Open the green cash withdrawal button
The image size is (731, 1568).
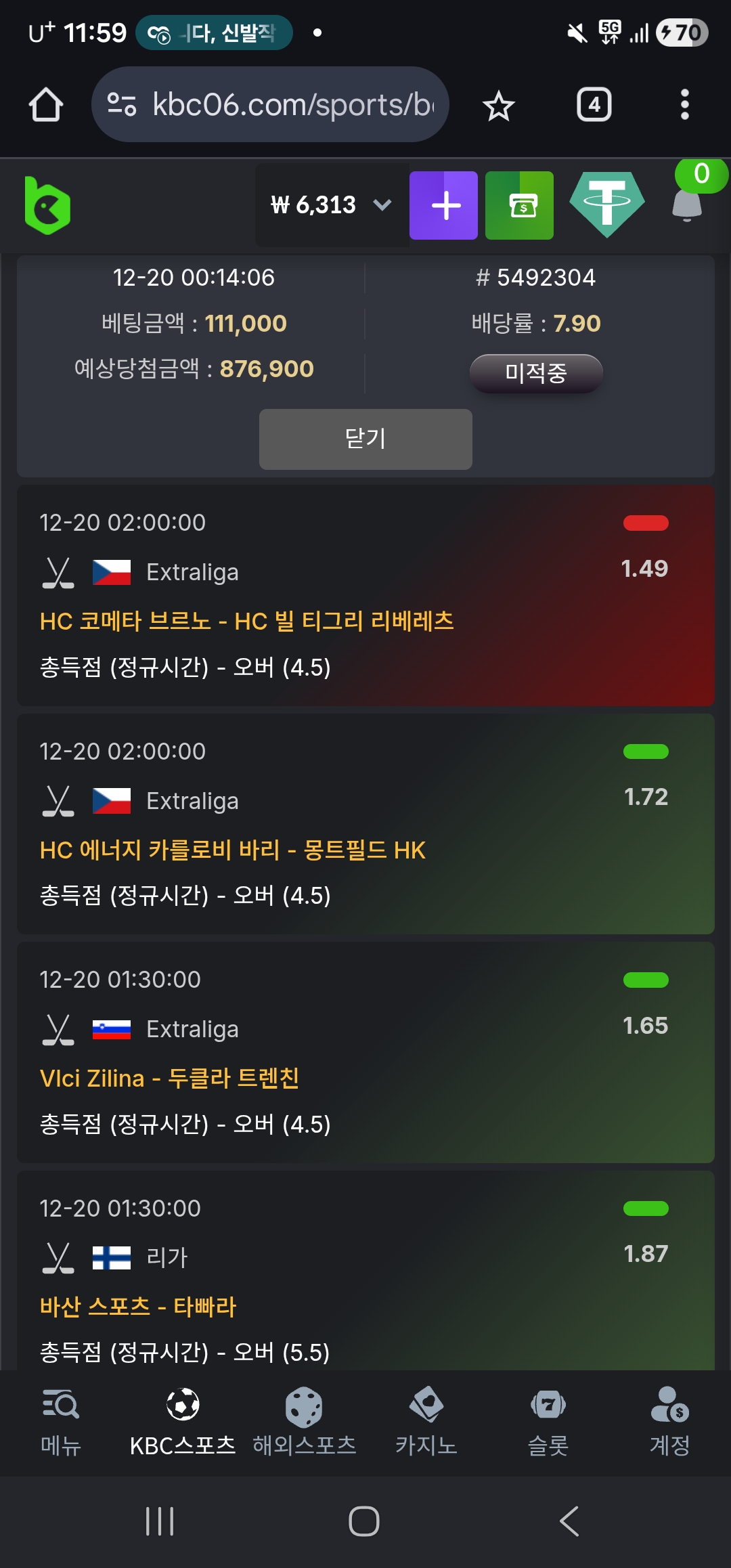click(519, 205)
